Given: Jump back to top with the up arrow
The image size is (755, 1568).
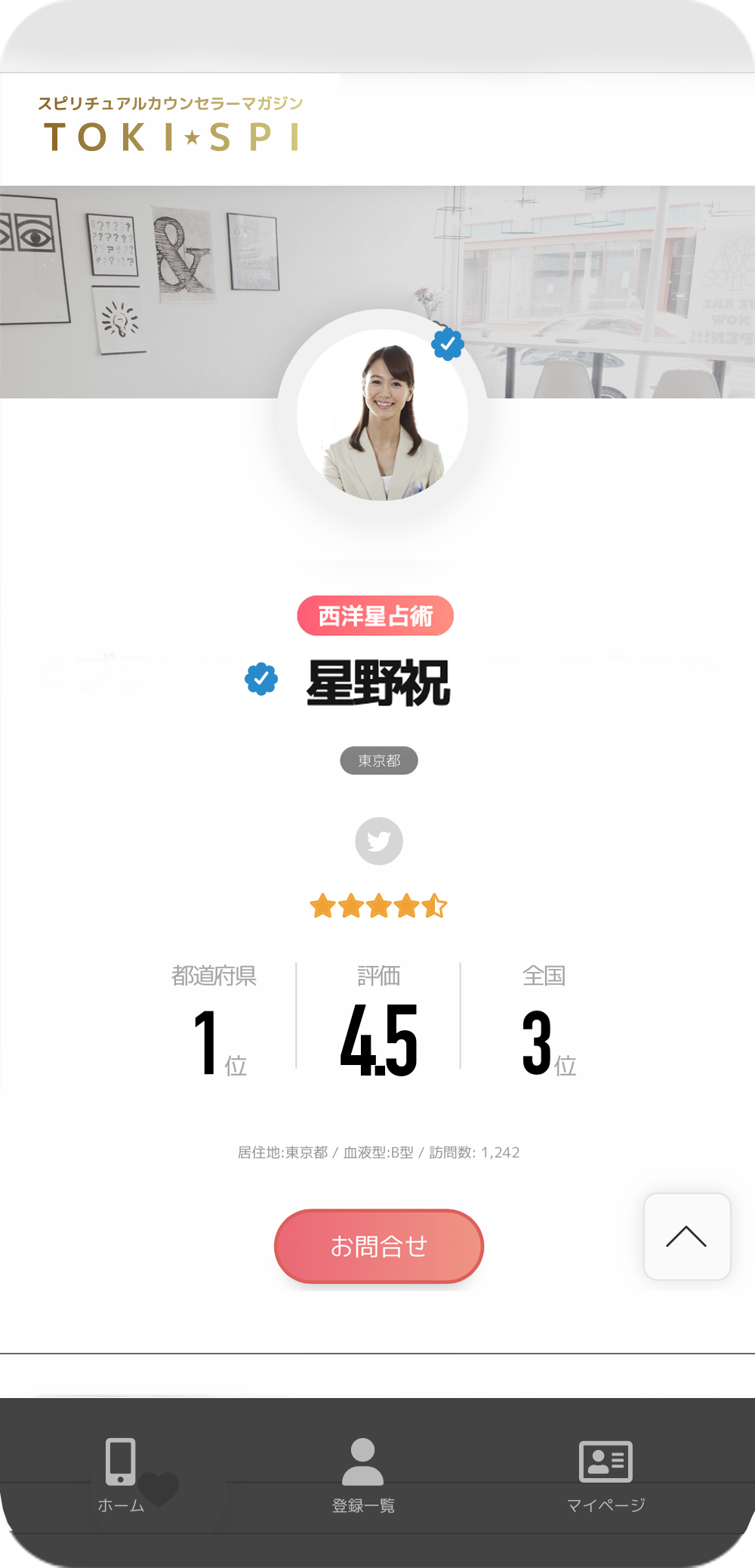Looking at the screenshot, I should [686, 1236].
